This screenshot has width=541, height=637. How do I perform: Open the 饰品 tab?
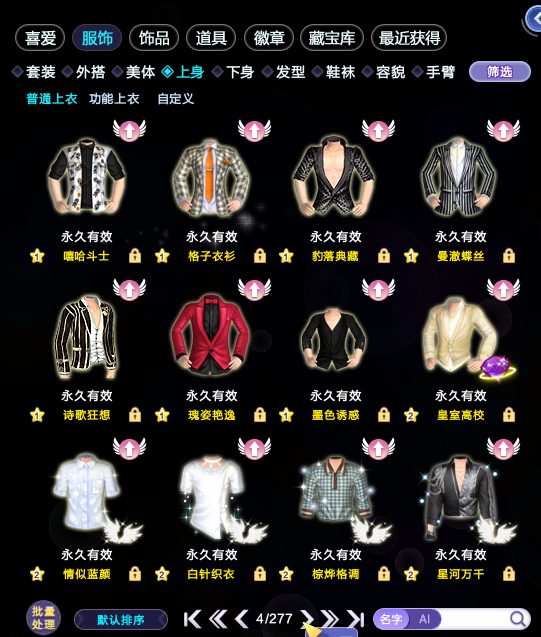coord(154,38)
